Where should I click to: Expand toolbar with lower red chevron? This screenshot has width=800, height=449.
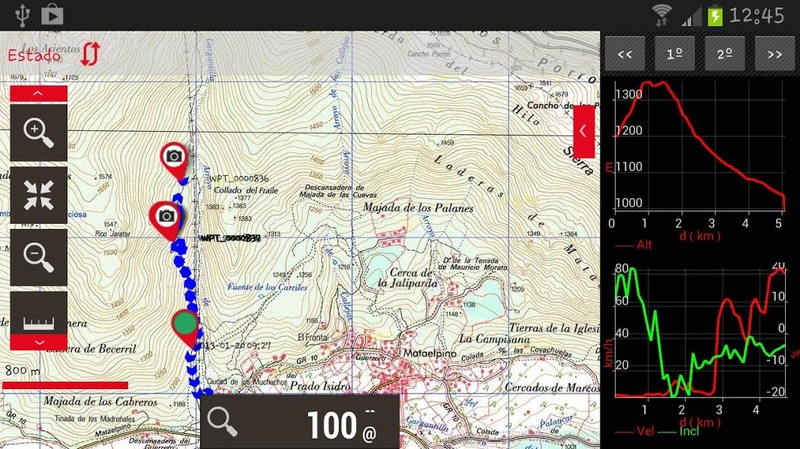38,342
